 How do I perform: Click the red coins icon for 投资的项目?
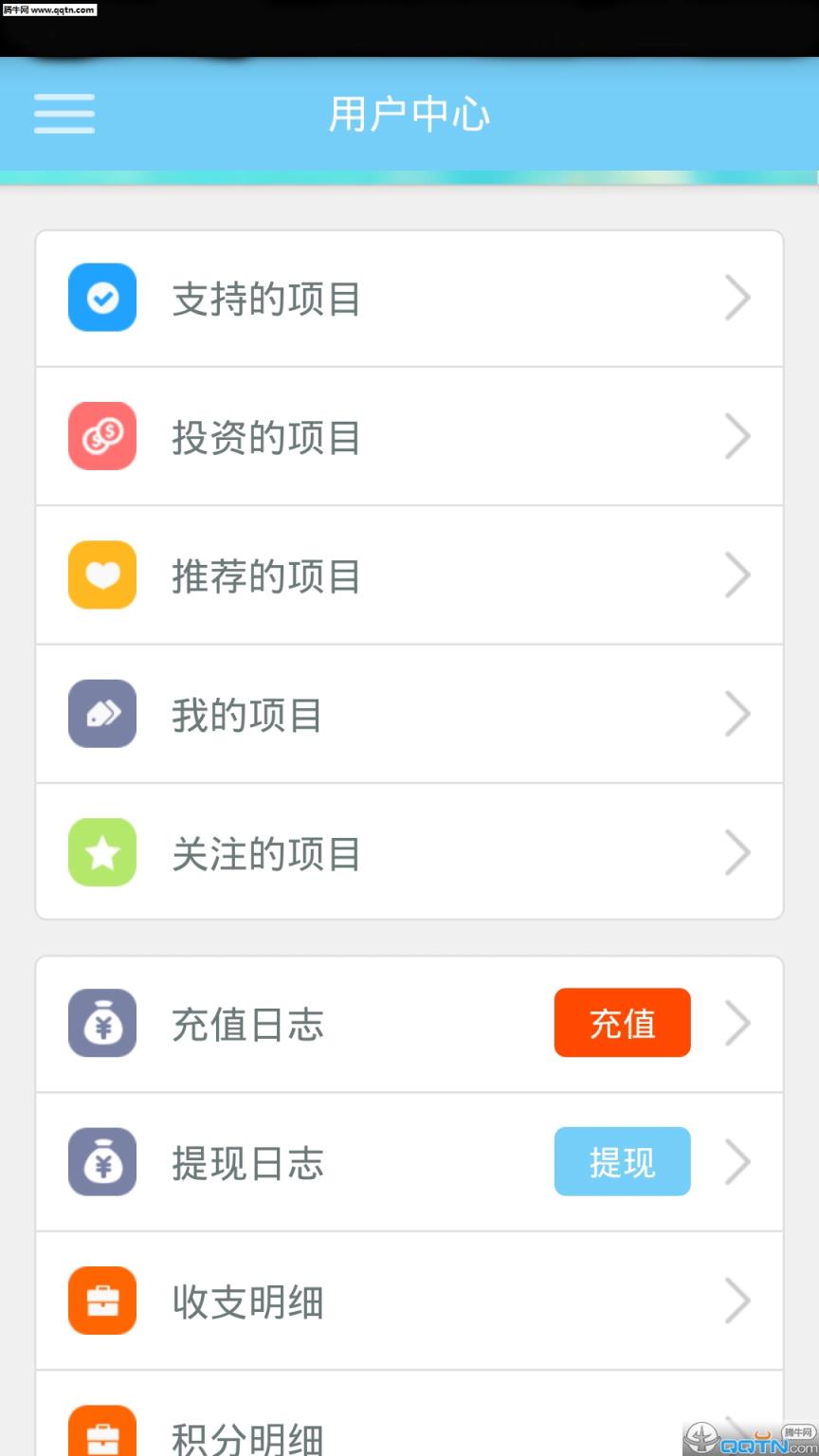(x=101, y=436)
